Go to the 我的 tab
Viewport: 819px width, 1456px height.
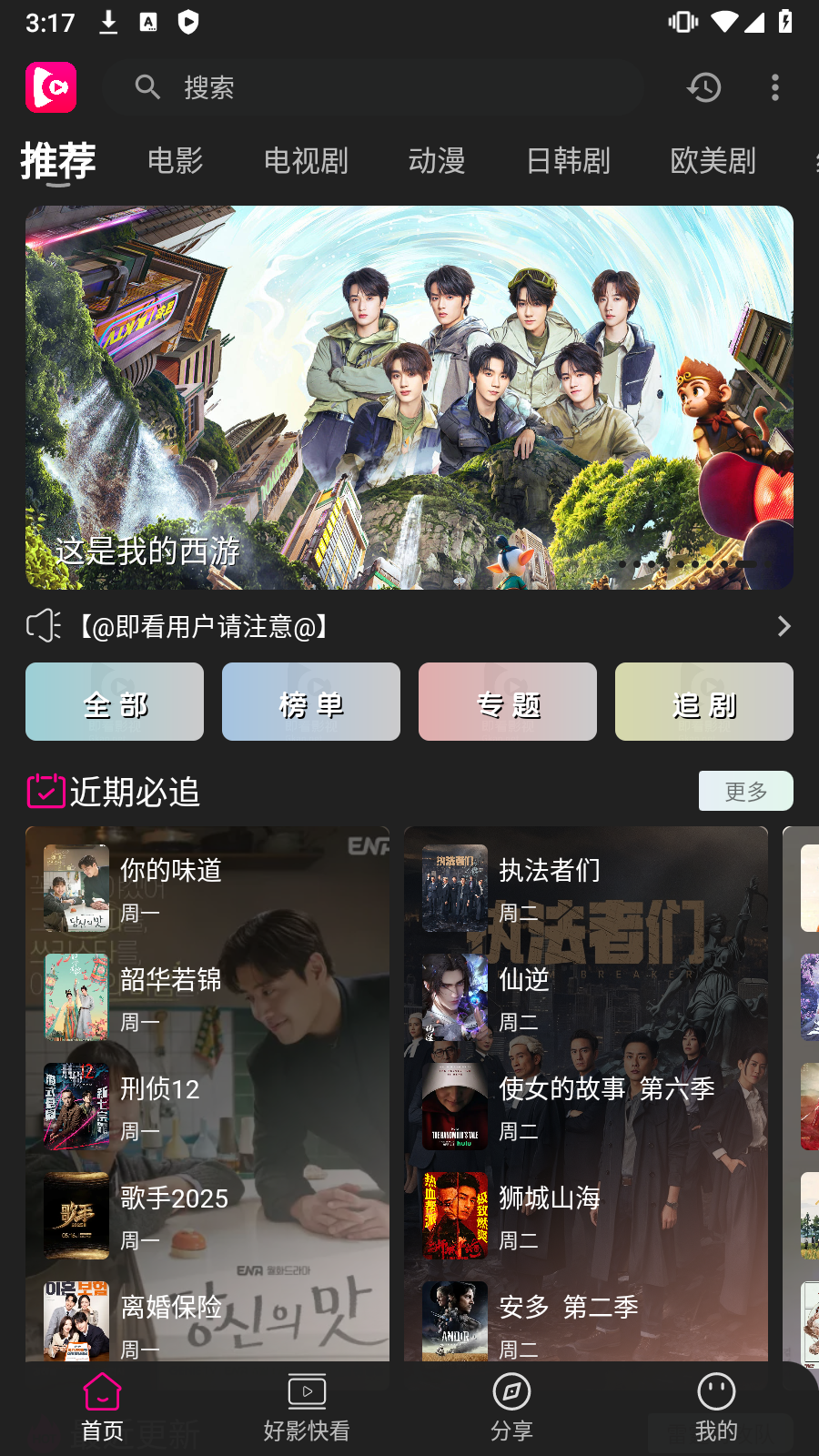[716, 1408]
